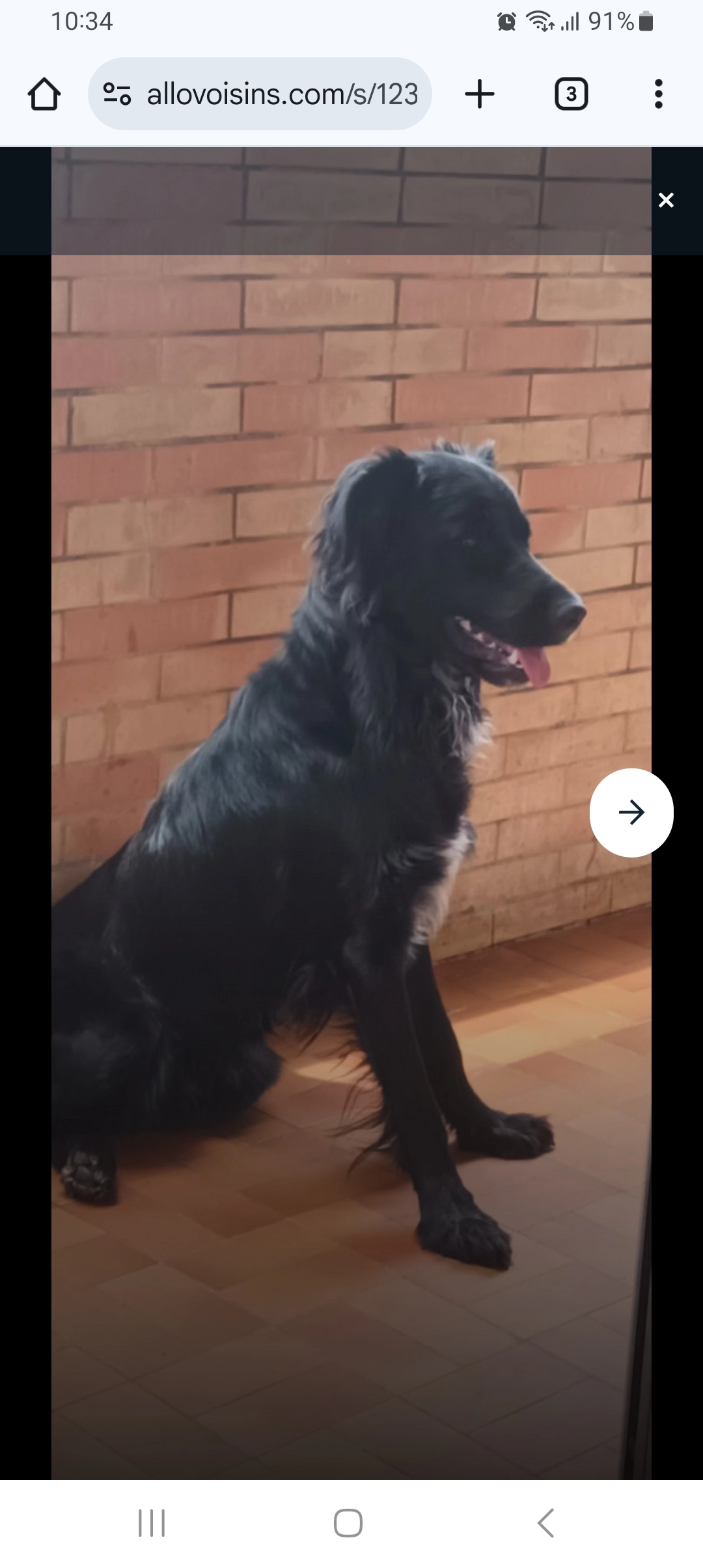The width and height of the screenshot is (703, 1568).
Task: Close the photo viewer
Action: point(665,200)
